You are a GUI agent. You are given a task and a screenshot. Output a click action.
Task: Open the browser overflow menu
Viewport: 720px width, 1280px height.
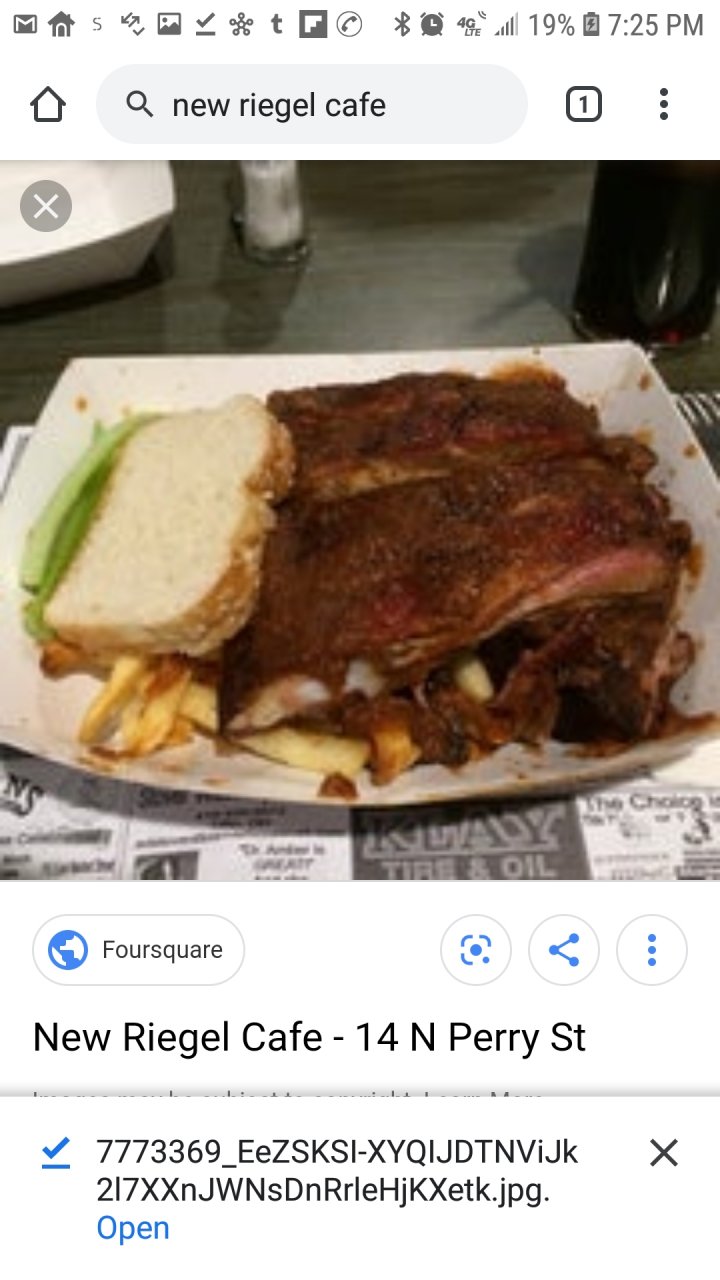click(x=663, y=105)
